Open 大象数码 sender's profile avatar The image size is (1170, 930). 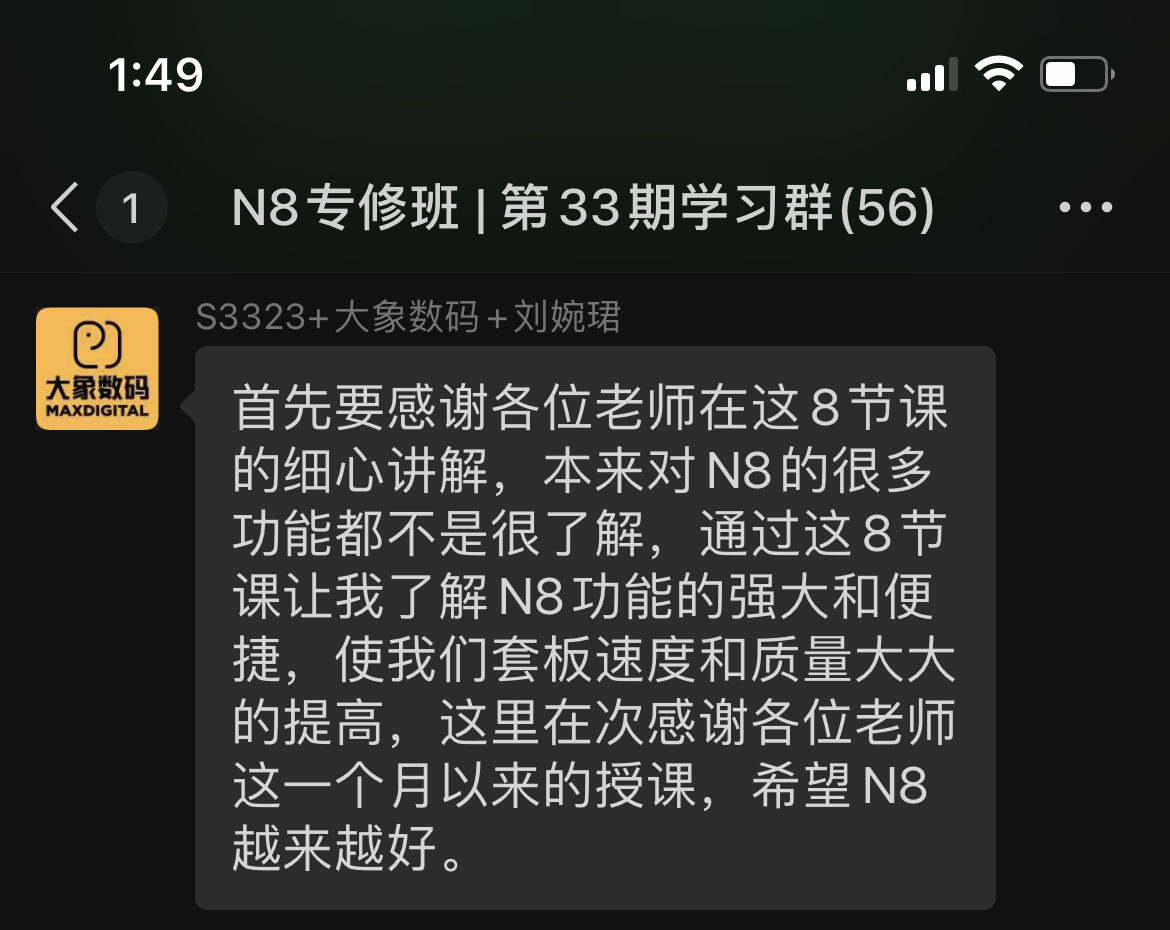[97, 369]
